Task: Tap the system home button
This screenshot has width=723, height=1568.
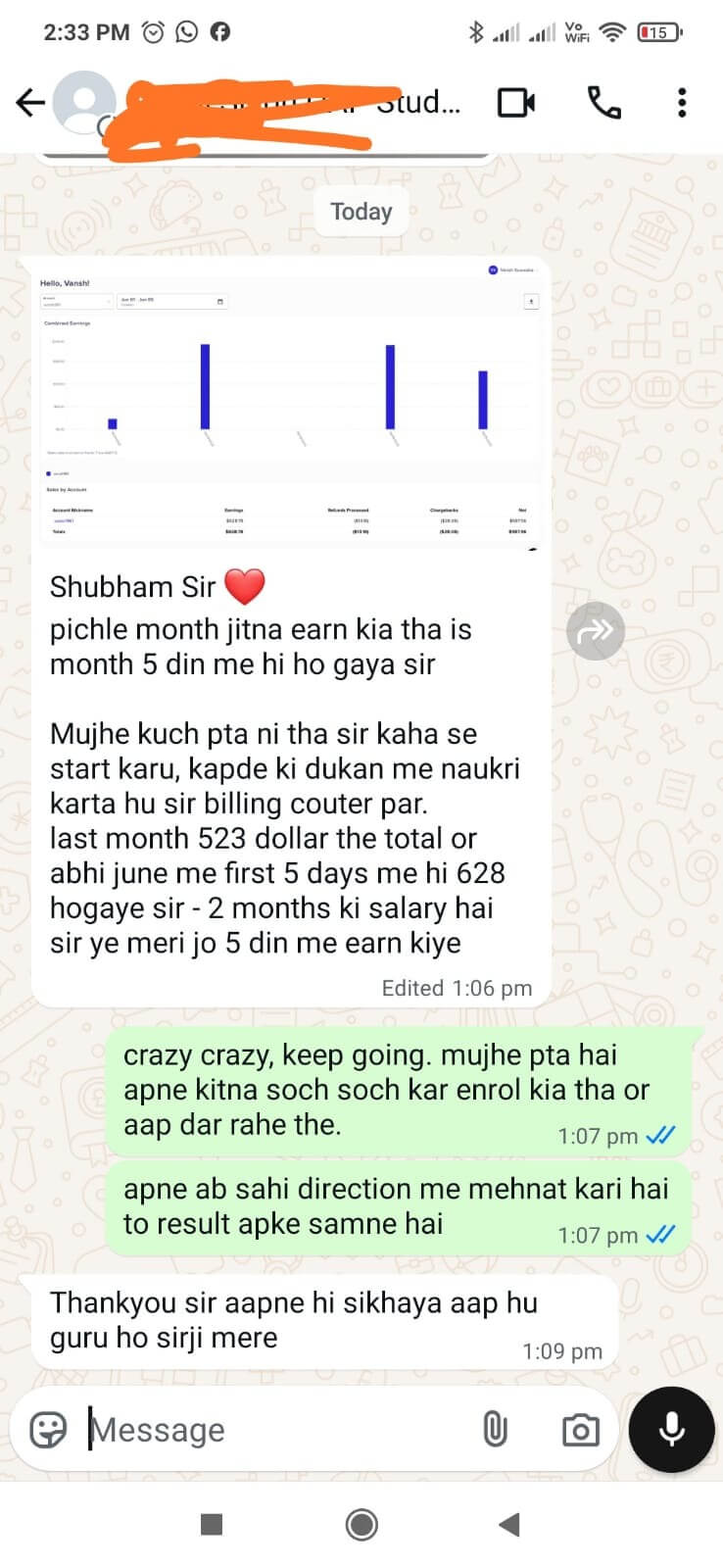Action: tap(361, 1524)
